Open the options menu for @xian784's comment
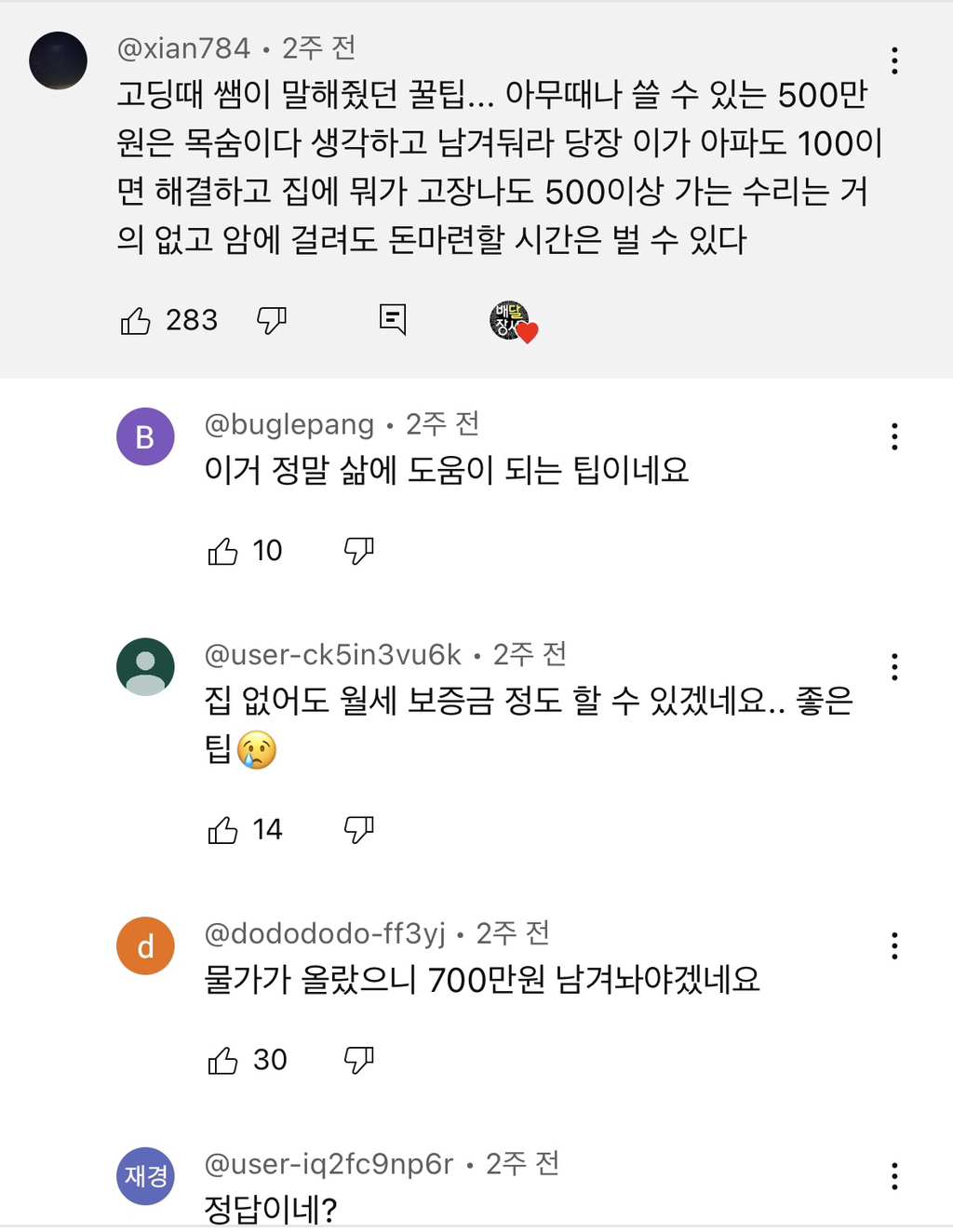This screenshot has height=1232, width=953. (894, 60)
